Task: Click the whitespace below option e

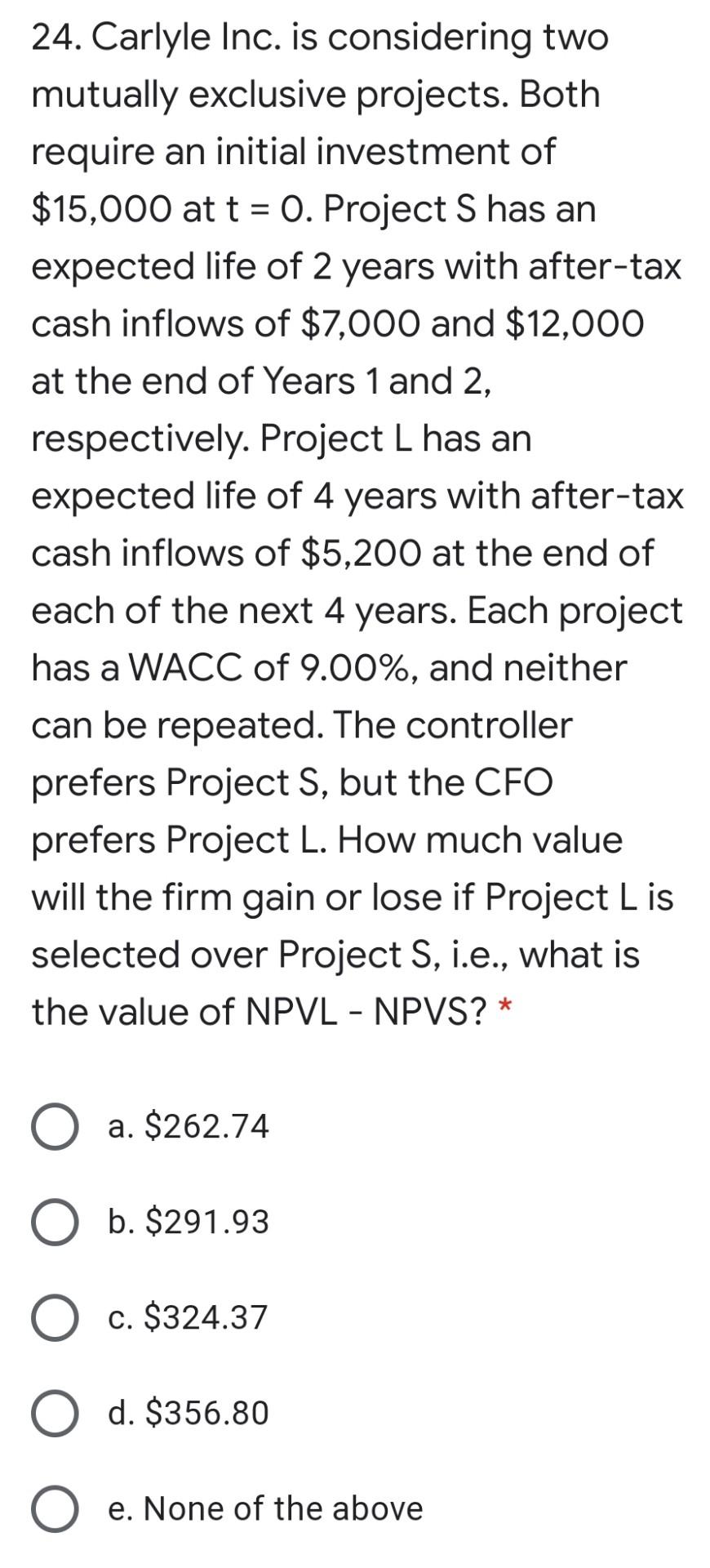Action: click(355, 1552)
